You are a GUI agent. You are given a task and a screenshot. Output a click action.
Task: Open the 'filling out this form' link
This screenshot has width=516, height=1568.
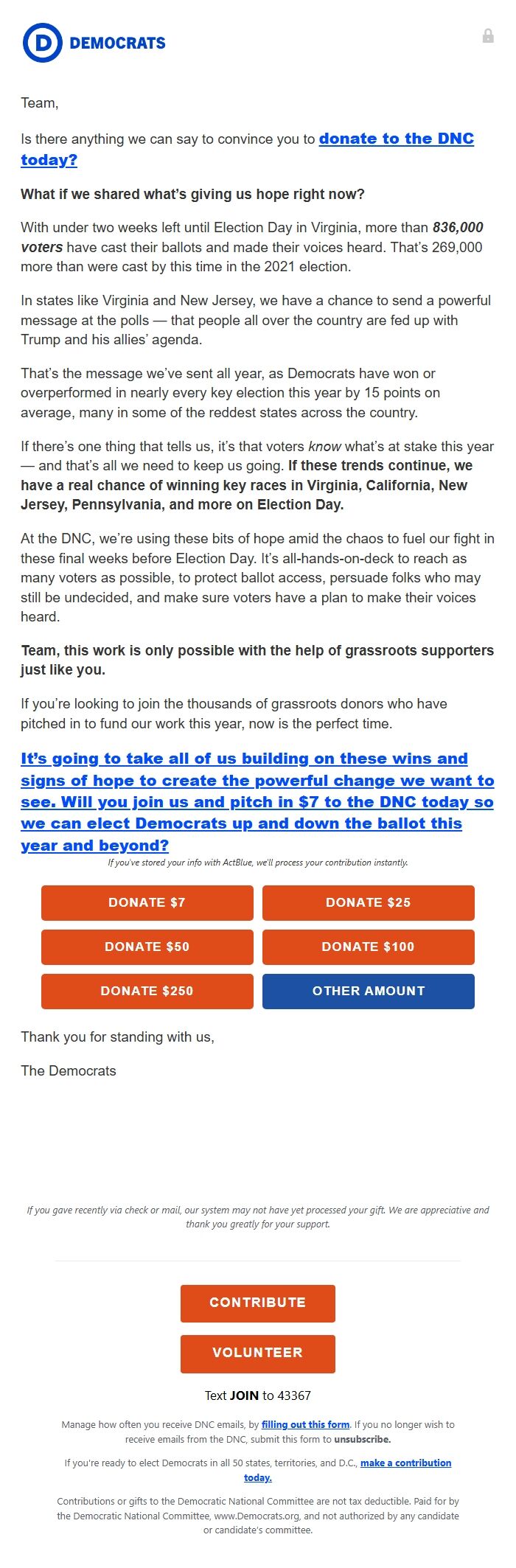(305, 1424)
